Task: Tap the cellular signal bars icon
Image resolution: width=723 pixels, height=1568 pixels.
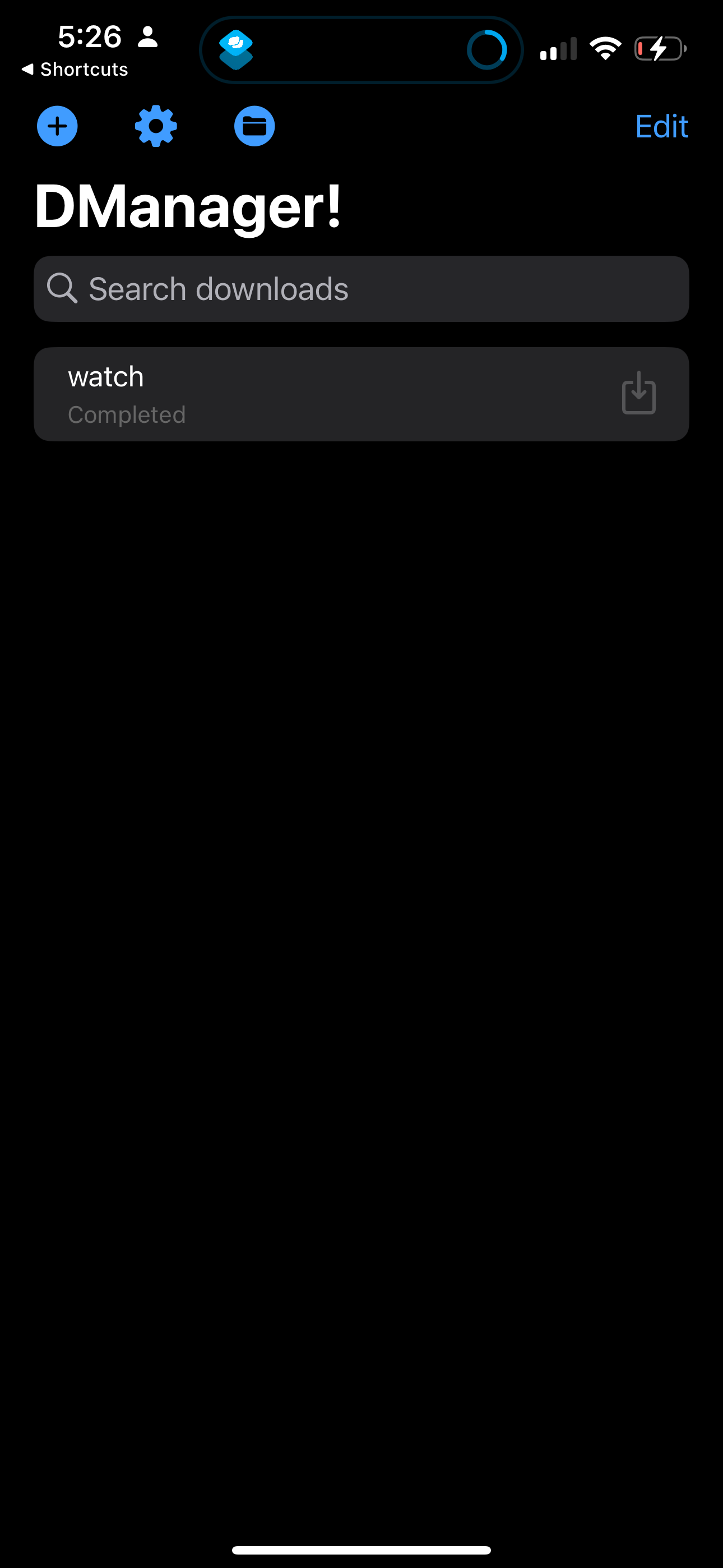Action: (x=558, y=49)
